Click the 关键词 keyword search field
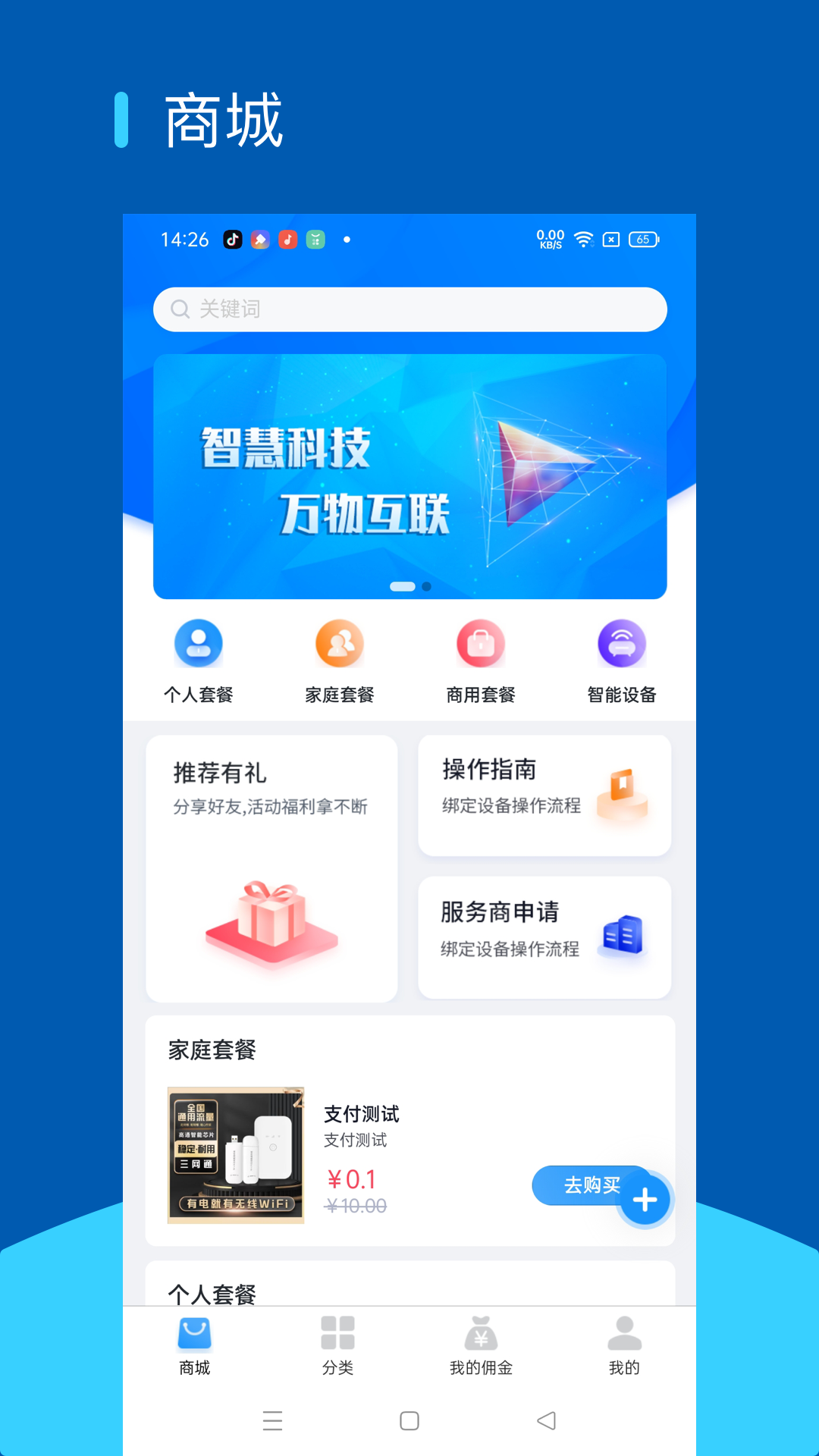819x1456 pixels. pyautogui.click(x=409, y=309)
